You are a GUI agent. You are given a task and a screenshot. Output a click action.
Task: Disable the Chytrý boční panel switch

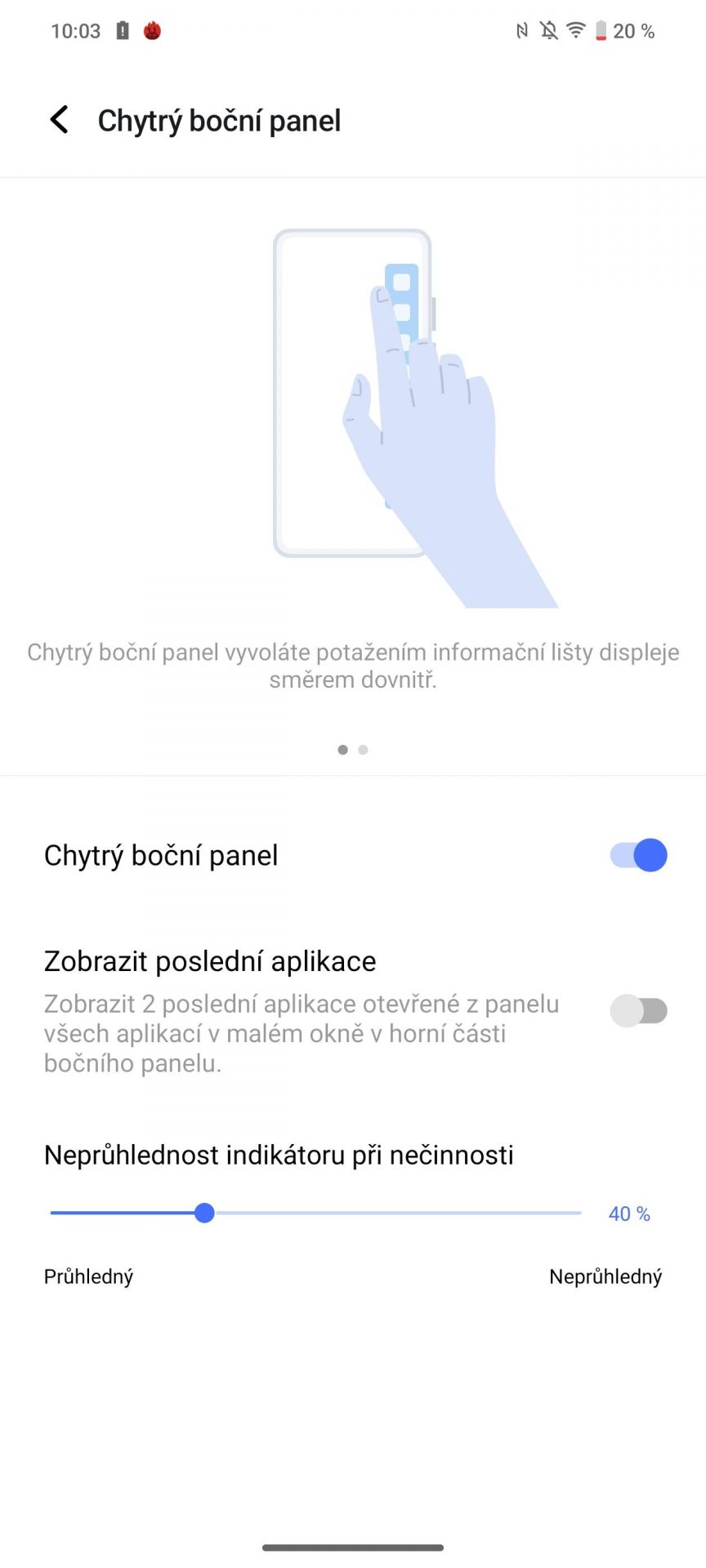click(638, 855)
